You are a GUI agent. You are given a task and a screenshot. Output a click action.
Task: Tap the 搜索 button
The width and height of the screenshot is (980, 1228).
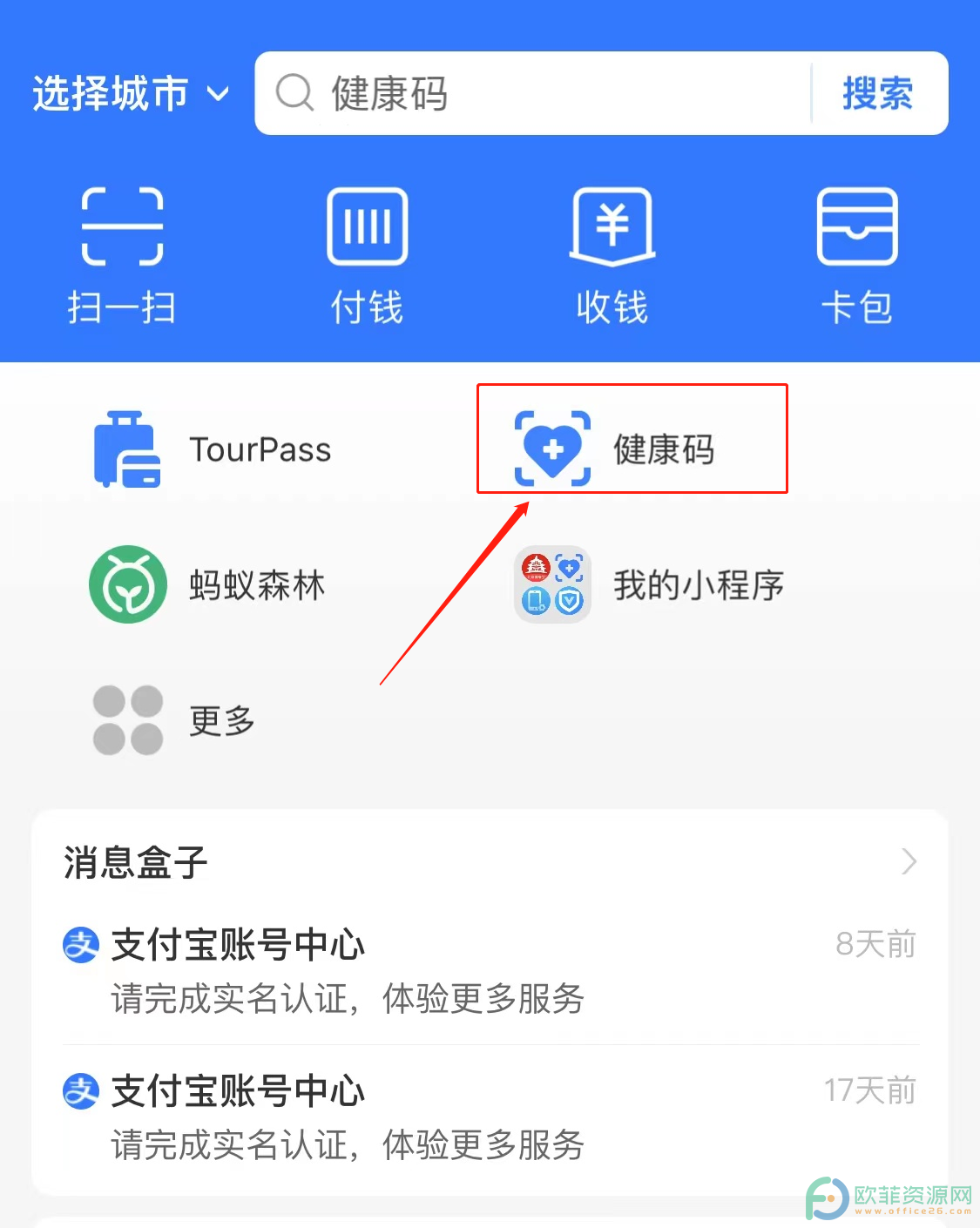click(x=877, y=93)
